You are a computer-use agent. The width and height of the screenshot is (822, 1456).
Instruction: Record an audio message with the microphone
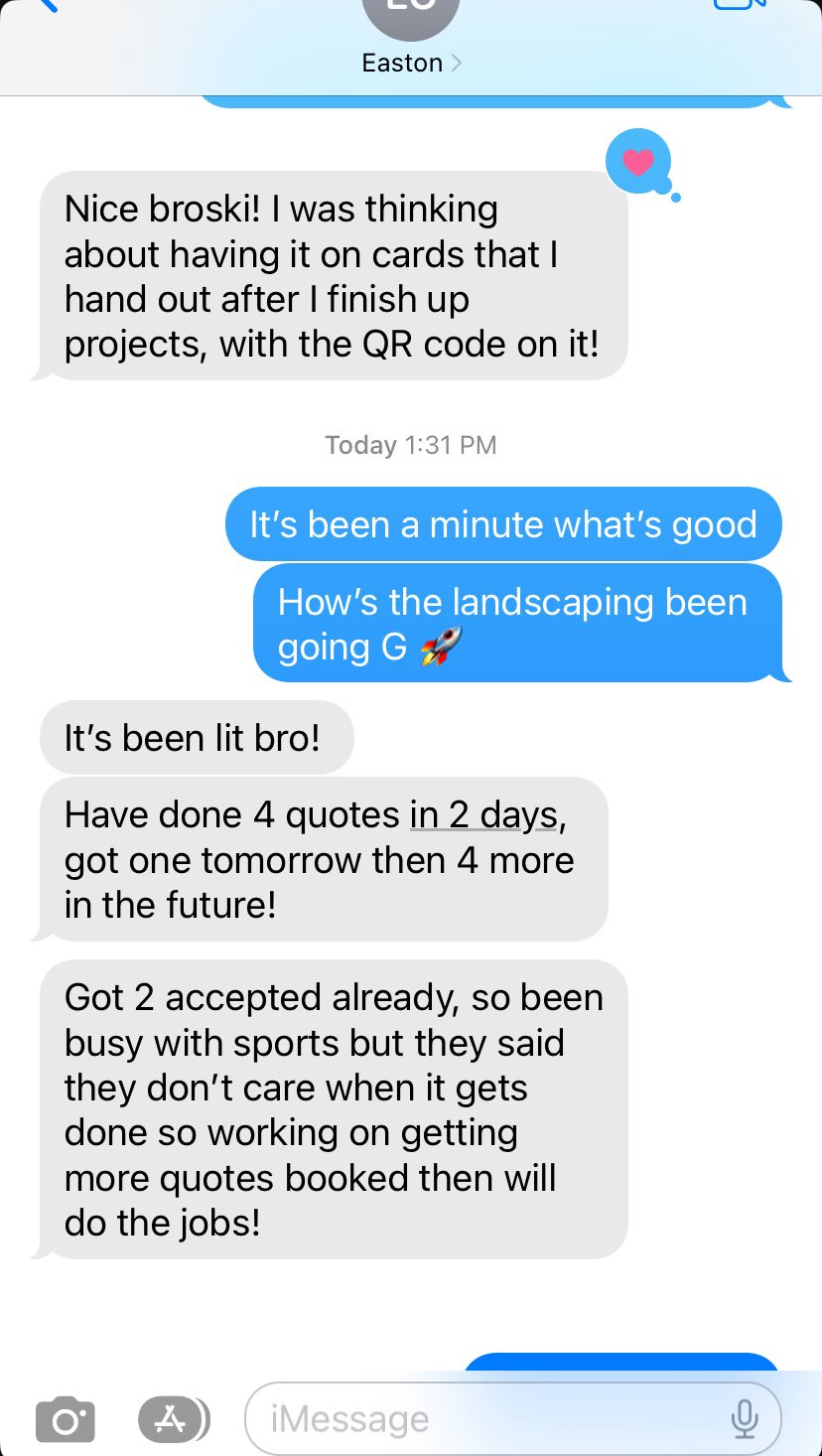click(745, 1419)
